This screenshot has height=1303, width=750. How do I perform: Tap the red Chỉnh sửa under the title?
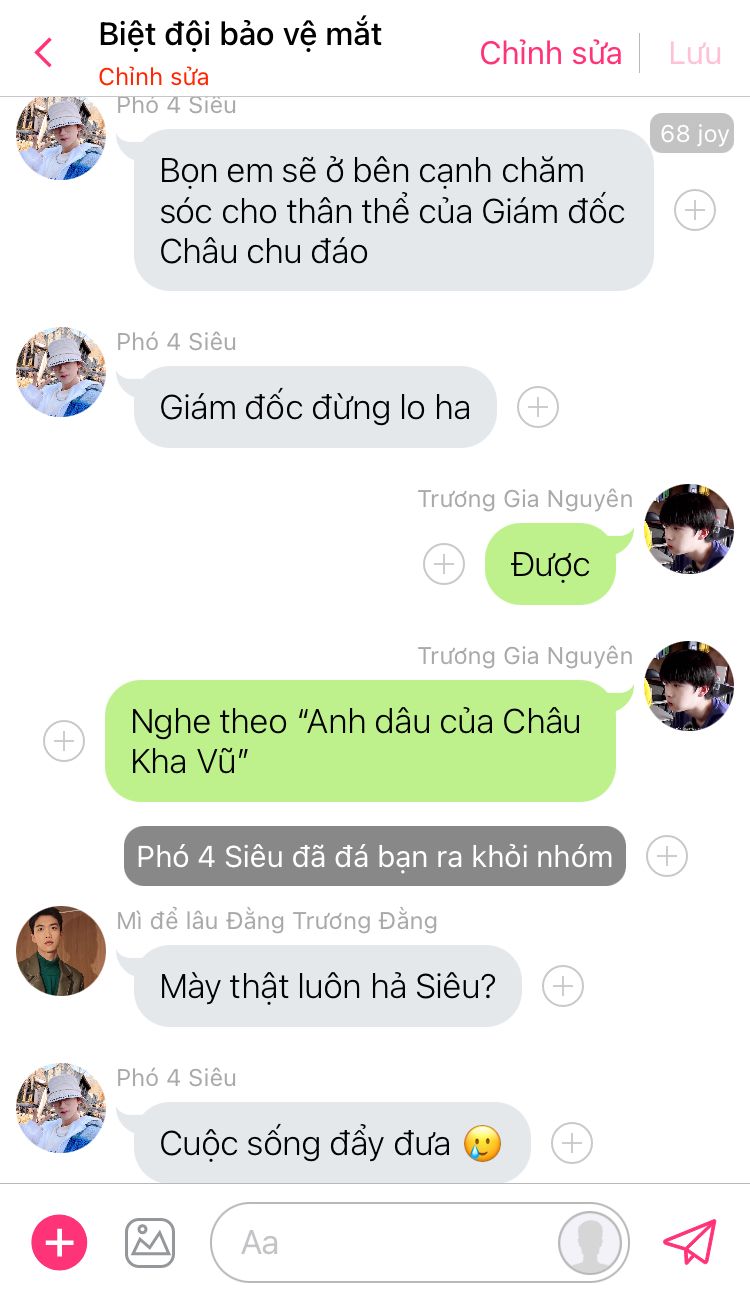(153, 77)
